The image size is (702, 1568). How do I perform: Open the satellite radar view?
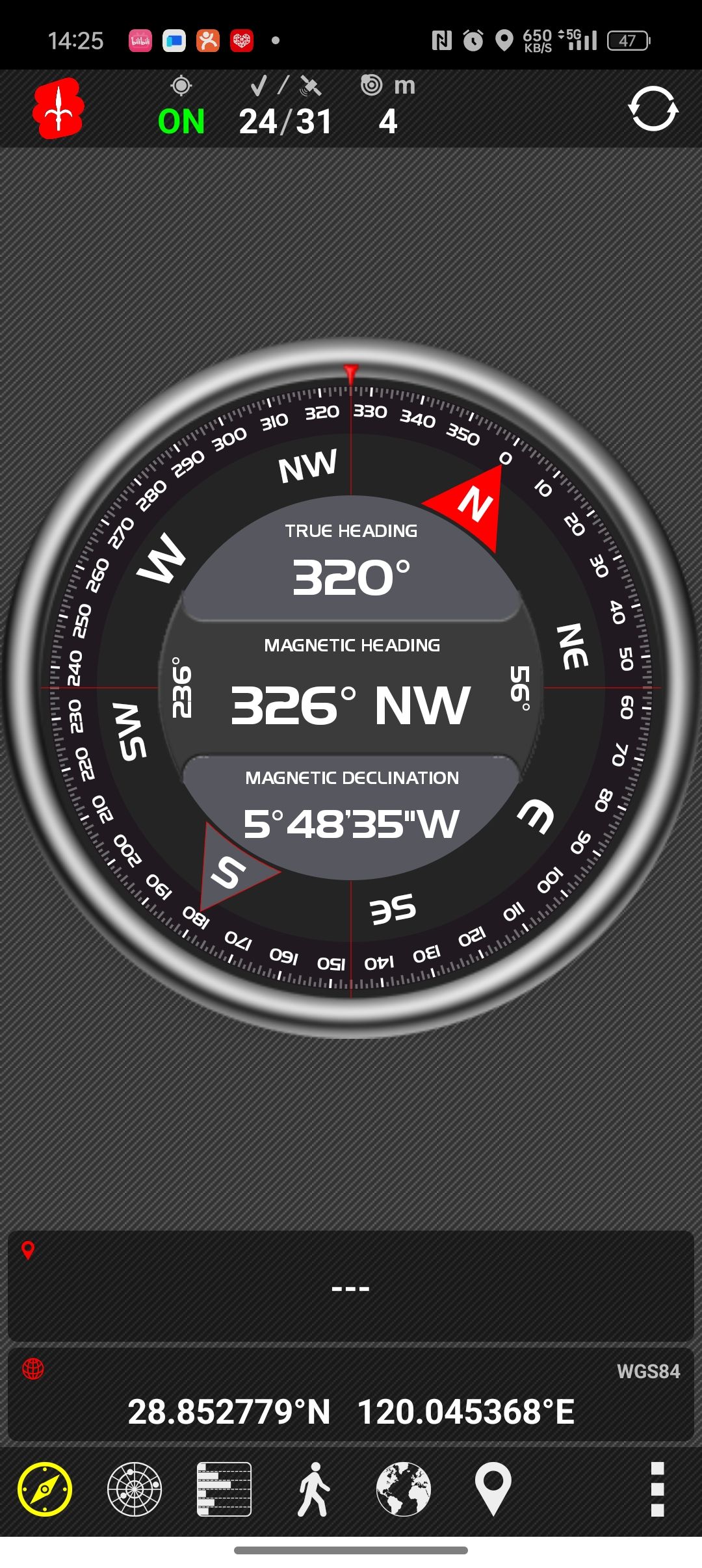pyautogui.click(x=135, y=1489)
